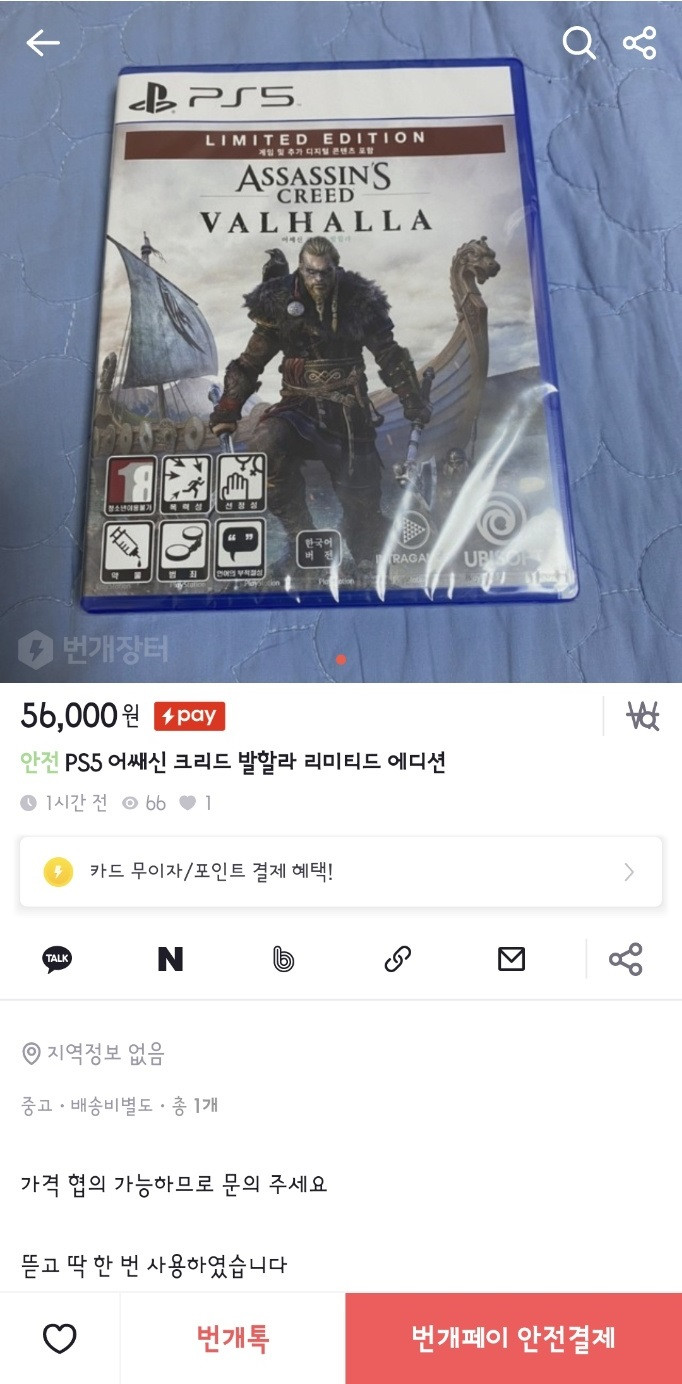This screenshot has width=682, height=1384.
Task: Share the listing by email
Action: [x=511, y=960]
